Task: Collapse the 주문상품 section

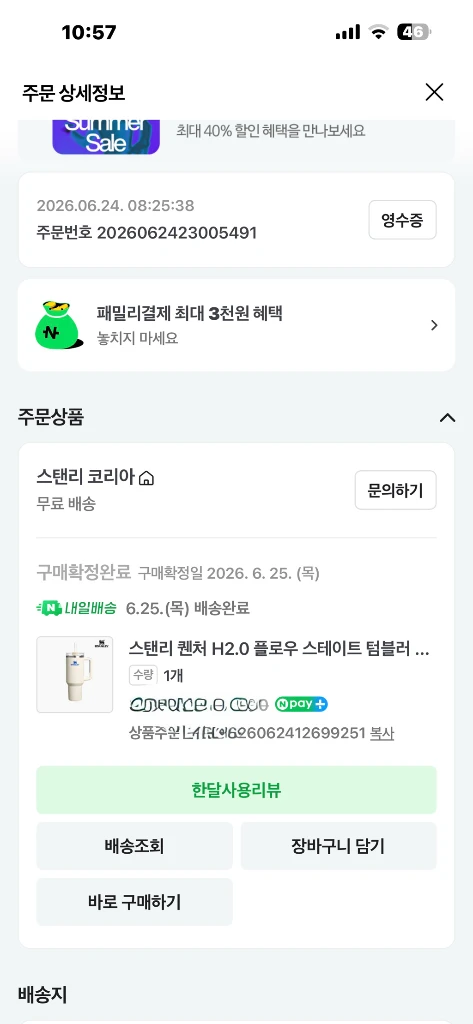Action: tap(448, 418)
